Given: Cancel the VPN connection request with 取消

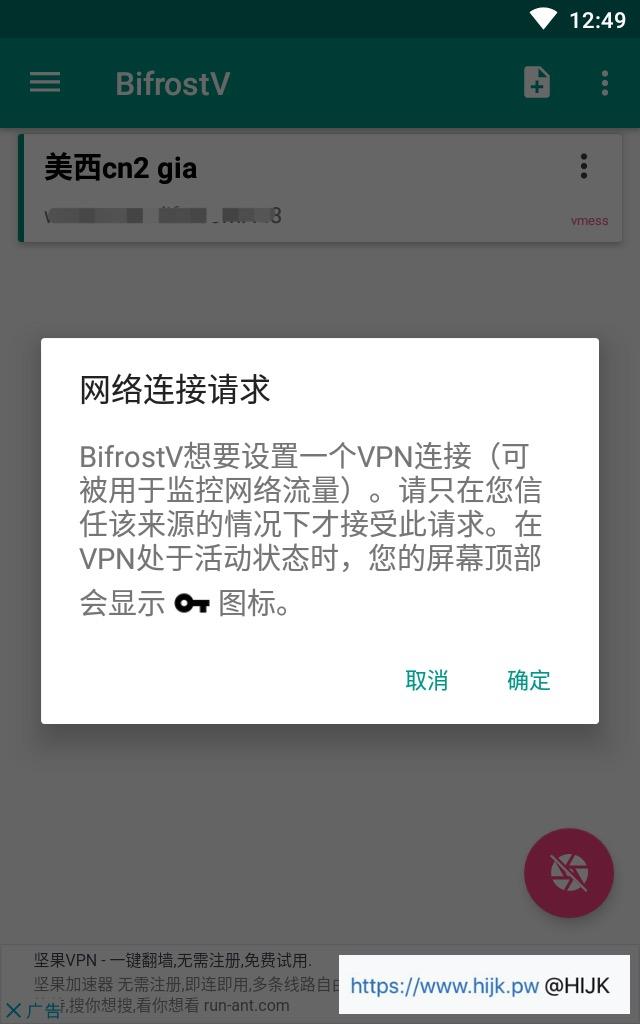Looking at the screenshot, I should (x=426, y=681).
